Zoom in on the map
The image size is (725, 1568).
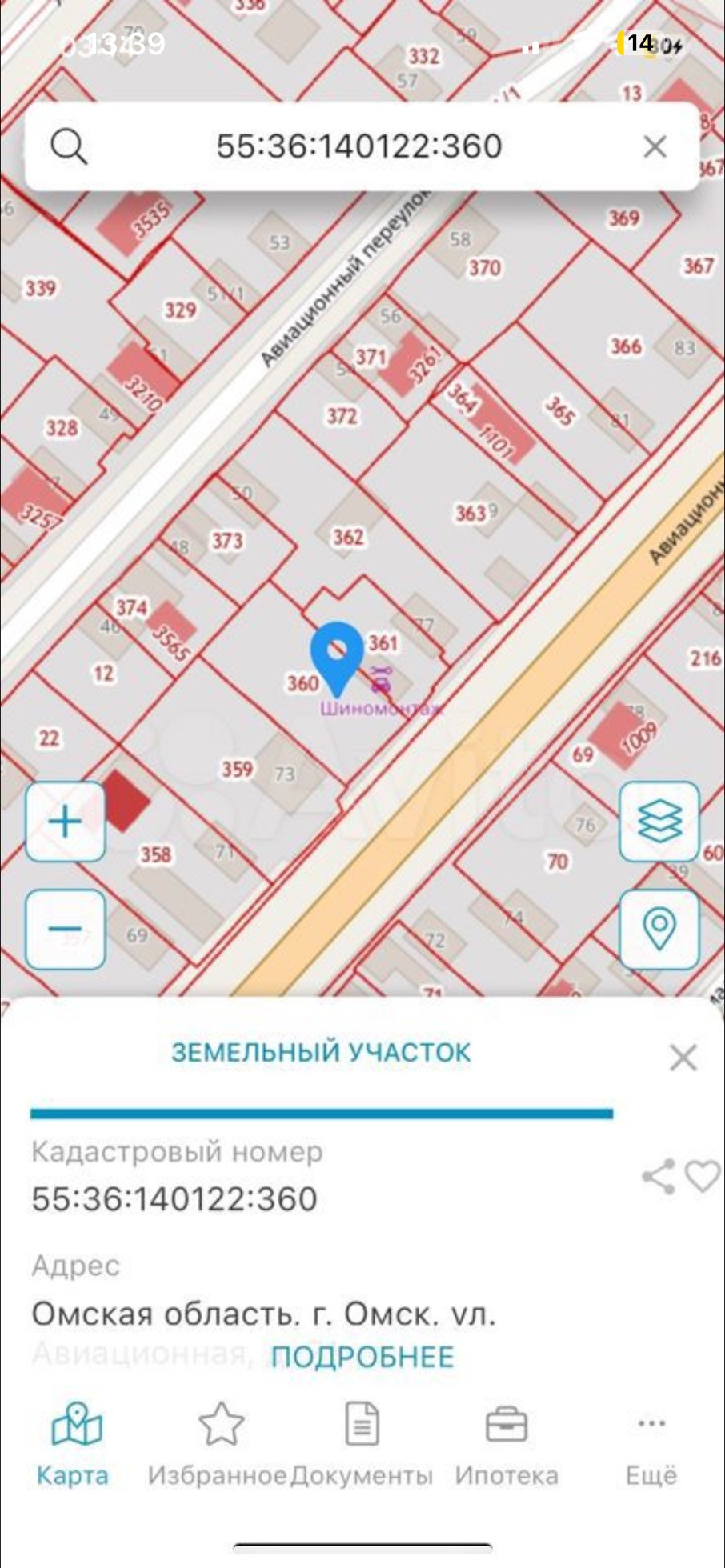tap(66, 822)
